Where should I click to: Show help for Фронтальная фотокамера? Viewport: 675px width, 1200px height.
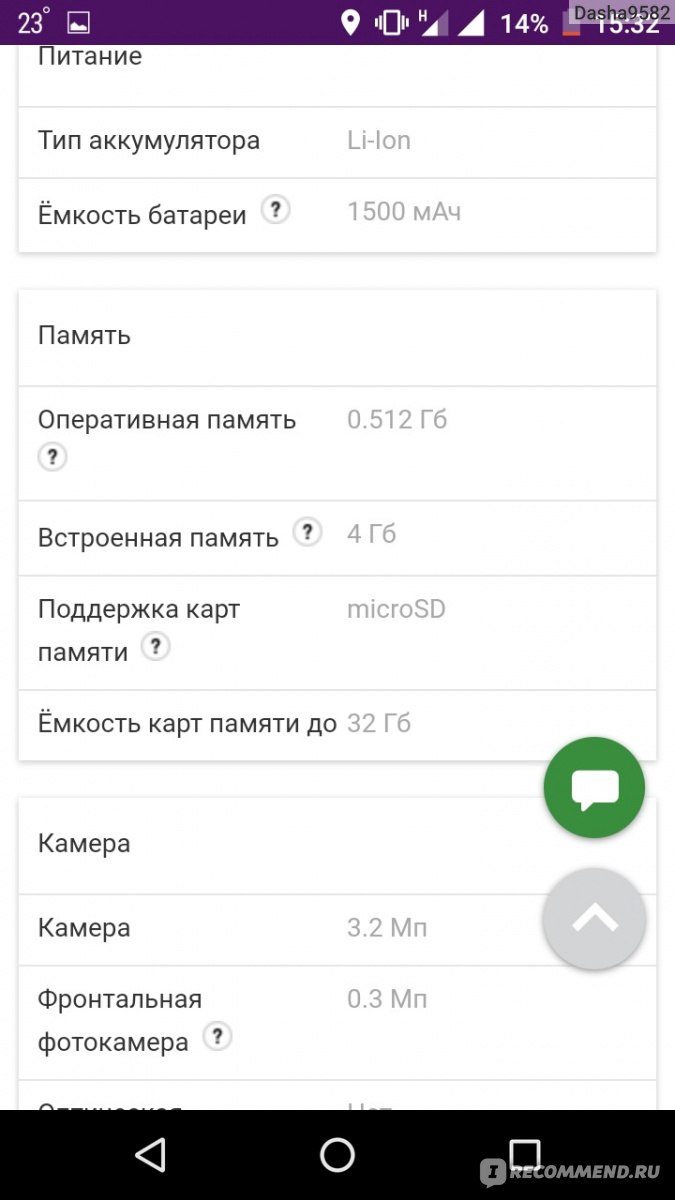pyautogui.click(x=217, y=1037)
